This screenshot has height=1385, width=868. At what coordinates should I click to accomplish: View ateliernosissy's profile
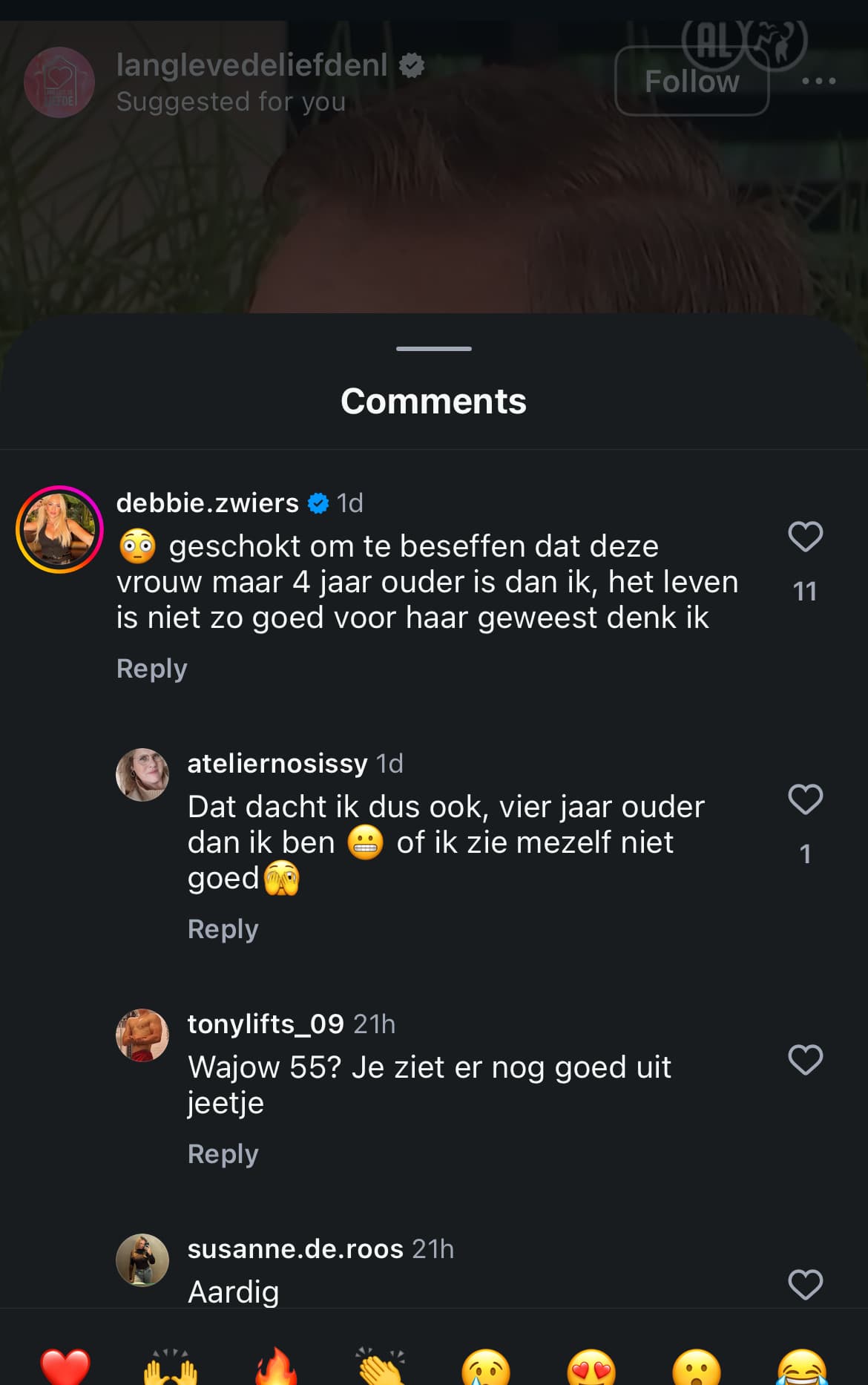tap(277, 764)
